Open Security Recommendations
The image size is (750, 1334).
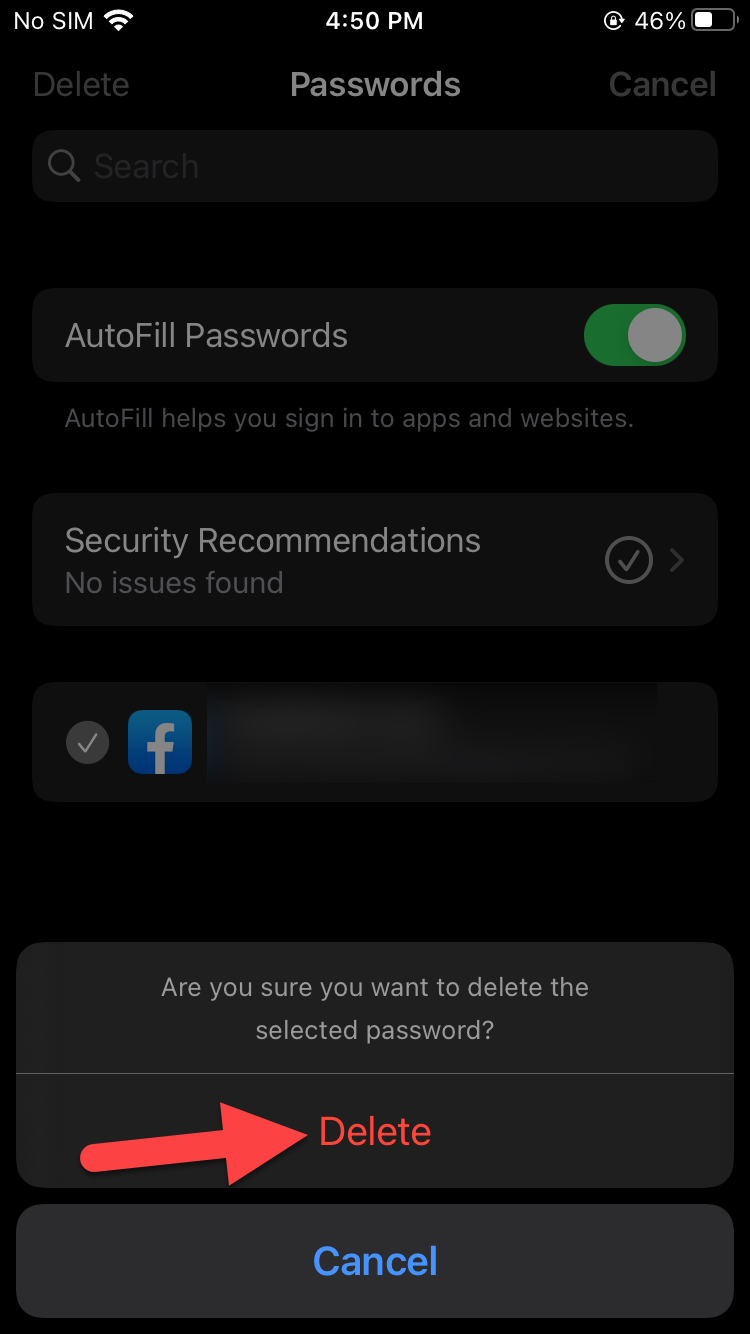click(x=375, y=559)
